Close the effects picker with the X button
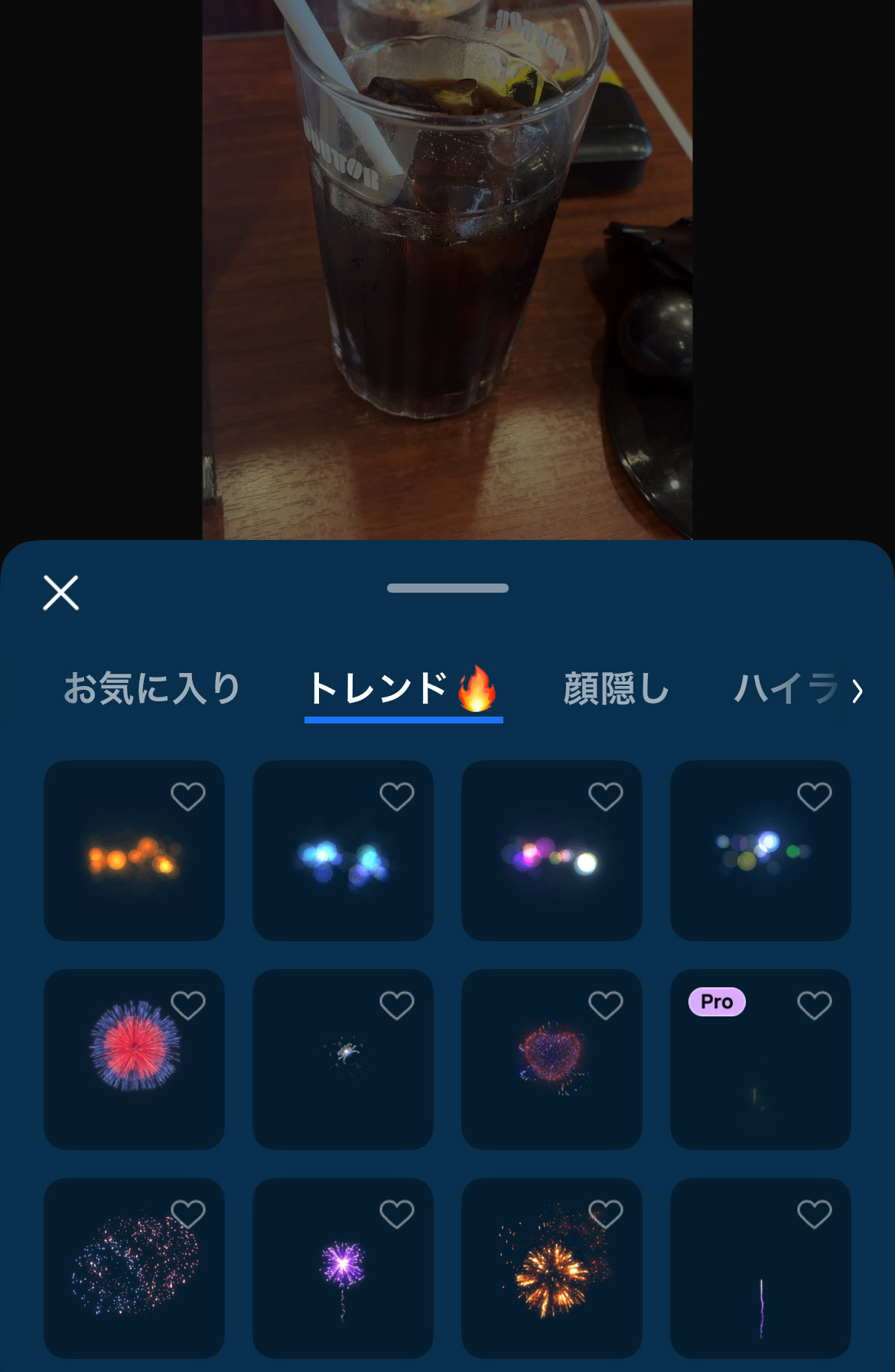The width and height of the screenshot is (895, 1372). (60, 593)
